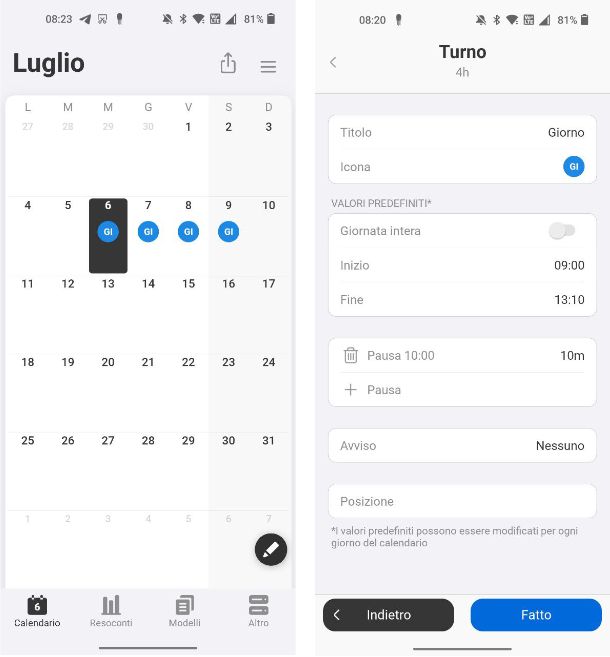Tap the pencil edit floating button
This screenshot has height=657, width=610.
270,549
